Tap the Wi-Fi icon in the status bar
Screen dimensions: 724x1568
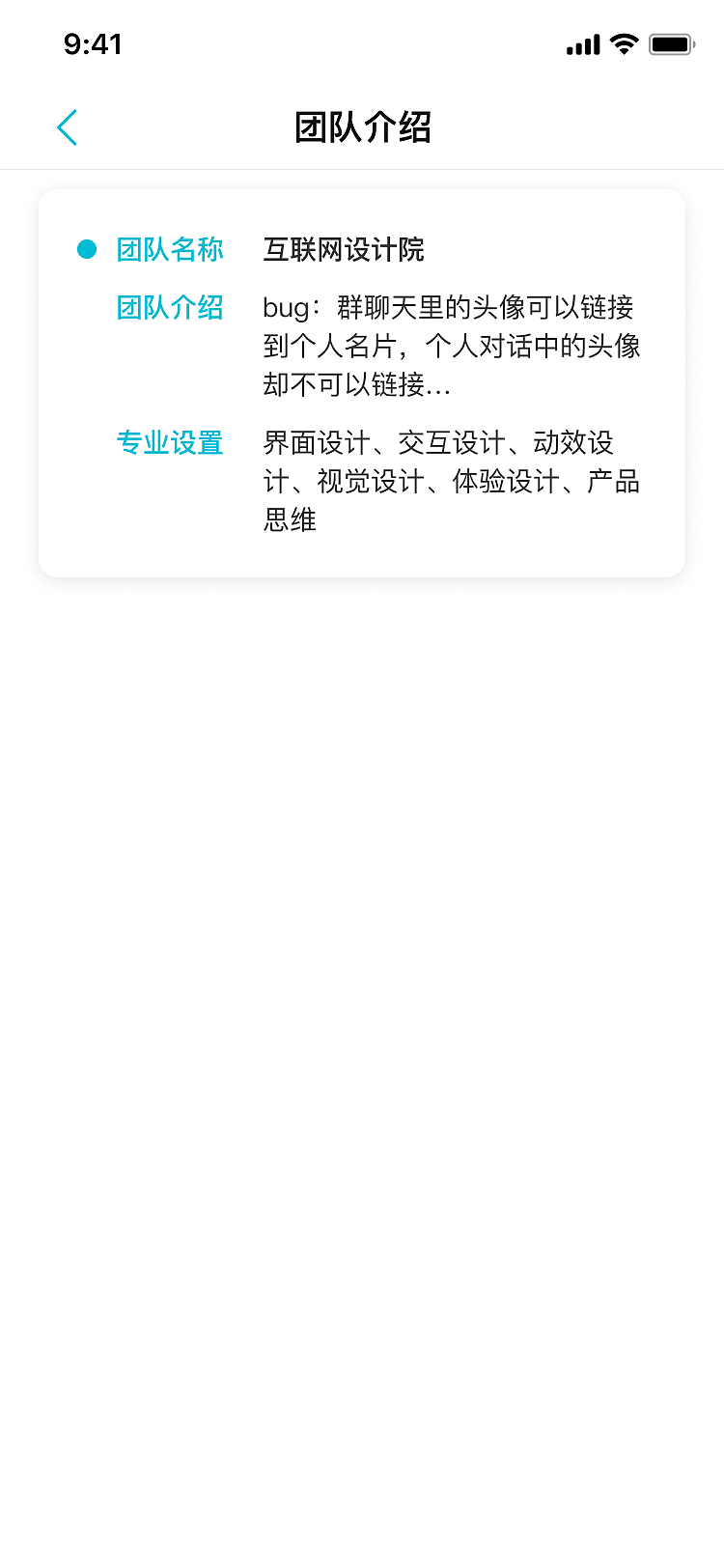[623, 43]
